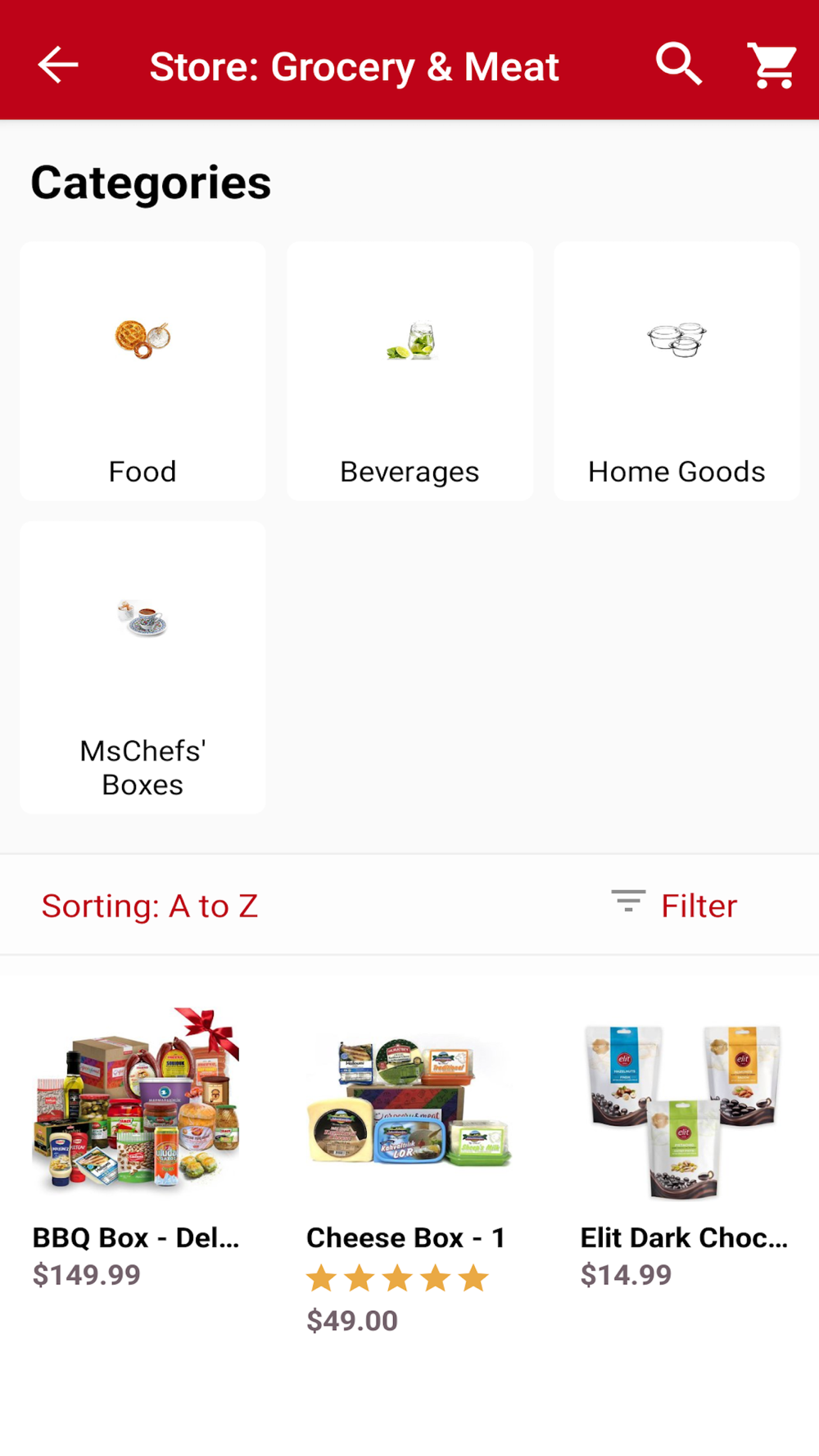
Task: Change the A to Z sorting
Action: (150, 906)
